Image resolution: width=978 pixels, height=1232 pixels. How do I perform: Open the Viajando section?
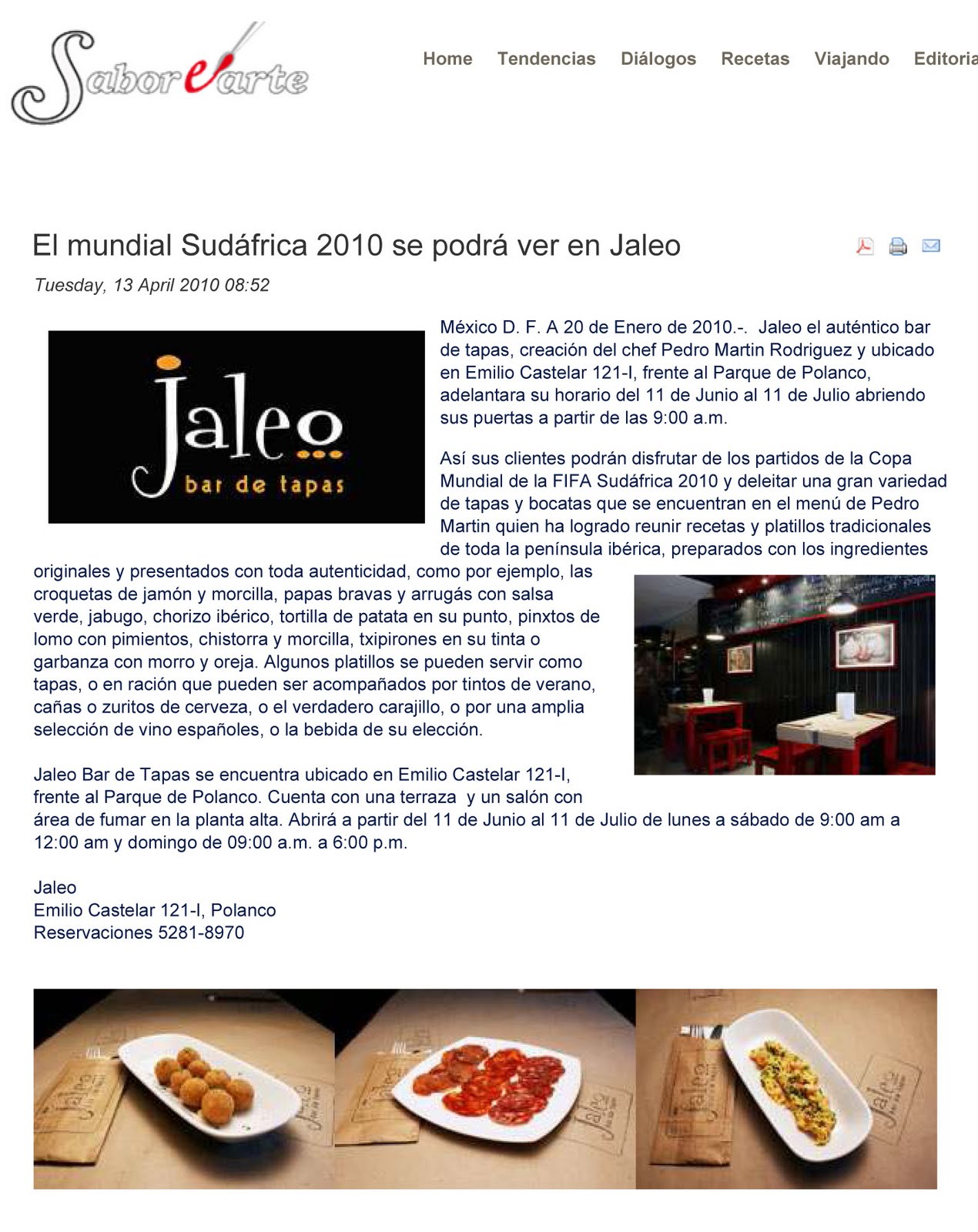(851, 59)
